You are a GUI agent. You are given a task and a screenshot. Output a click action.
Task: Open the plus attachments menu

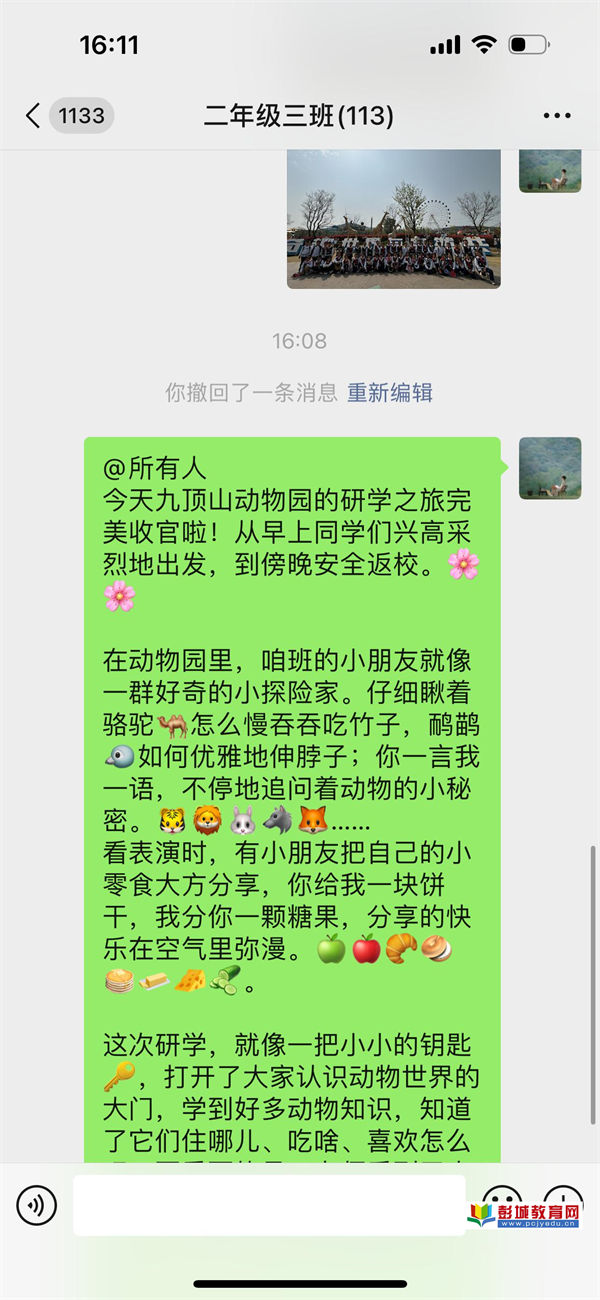(x=563, y=1199)
